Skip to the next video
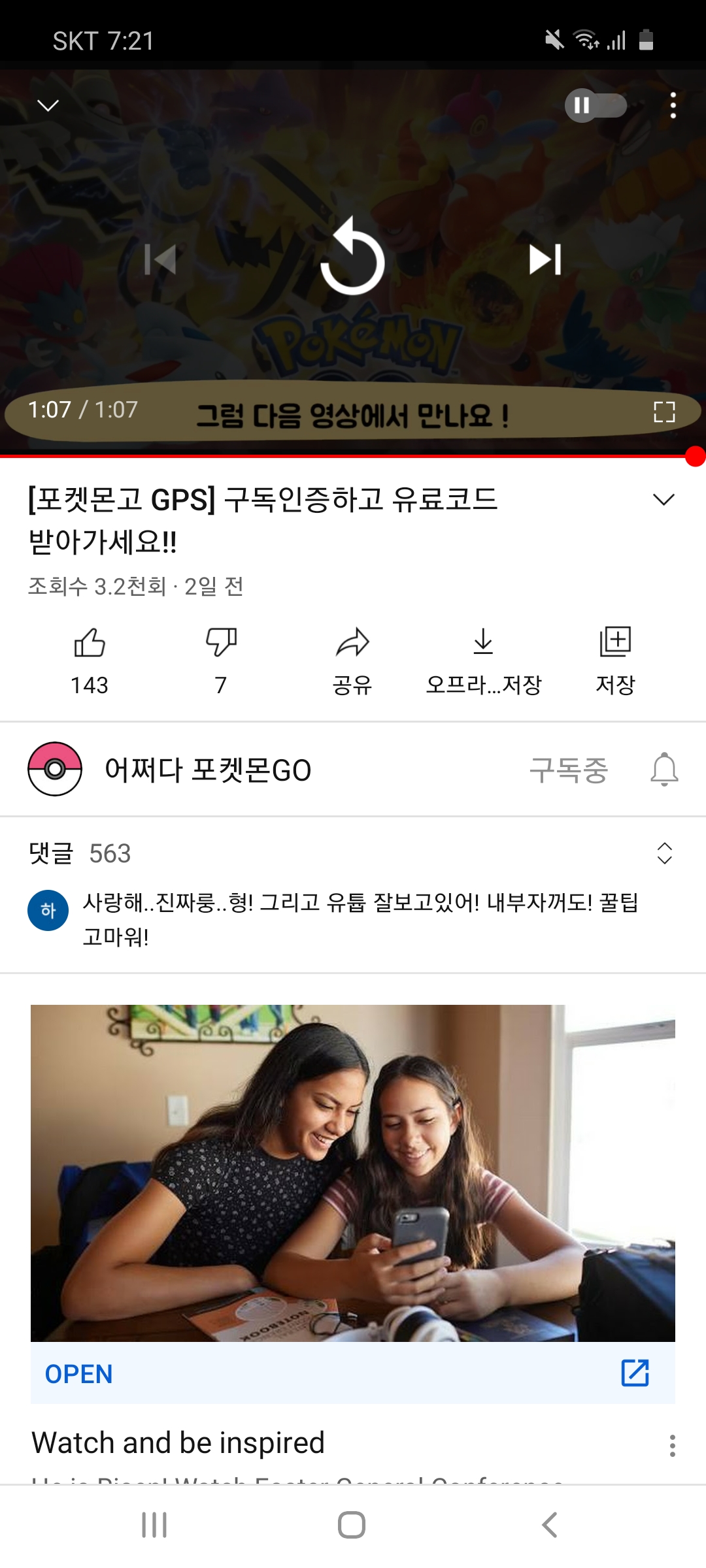 click(x=545, y=259)
